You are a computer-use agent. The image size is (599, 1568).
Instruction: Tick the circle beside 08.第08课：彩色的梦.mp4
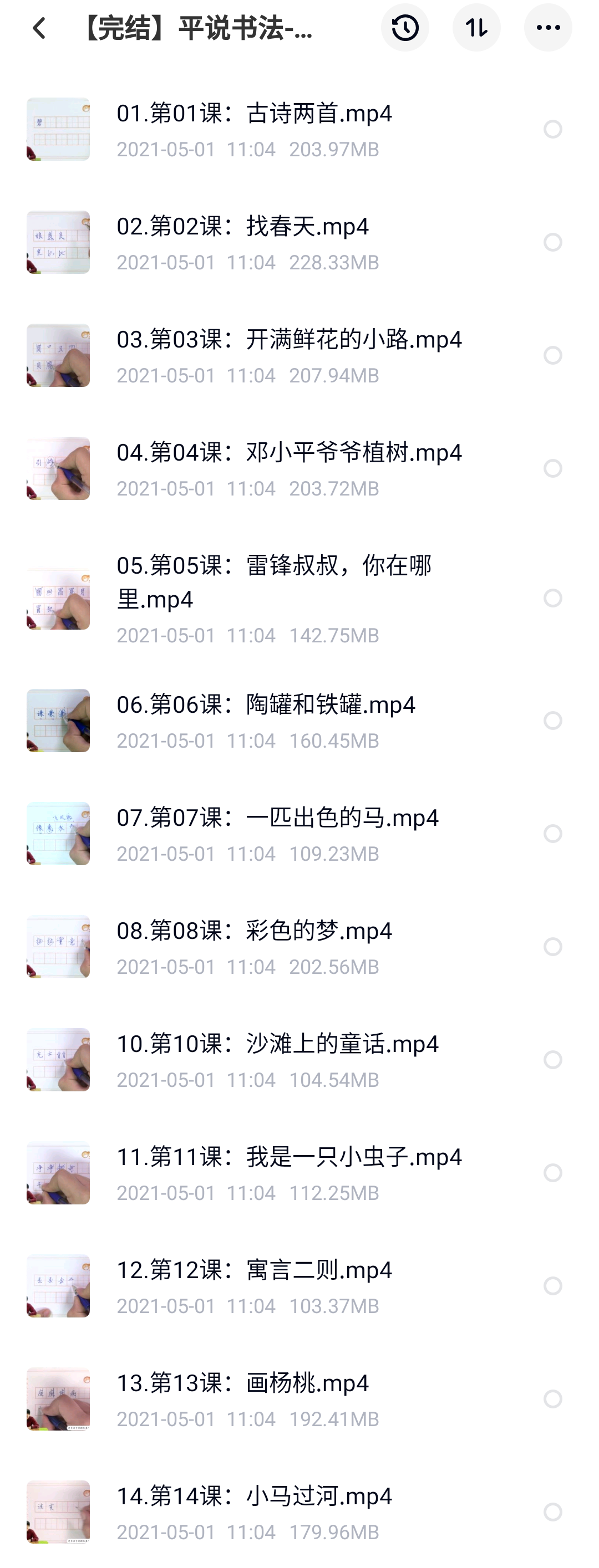point(553,947)
